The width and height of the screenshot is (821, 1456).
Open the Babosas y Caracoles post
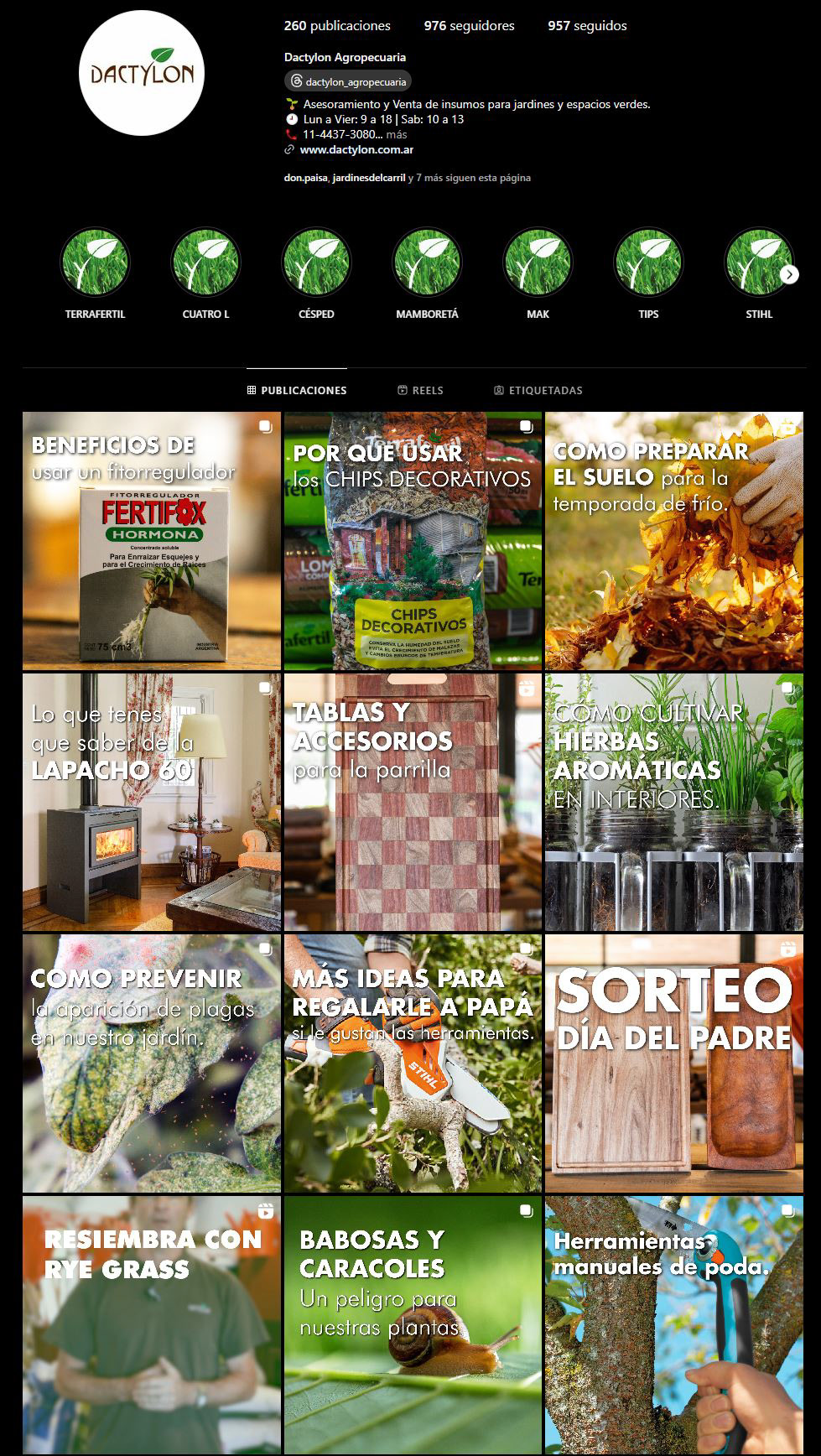pyautogui.click(x=413, y=1325)
